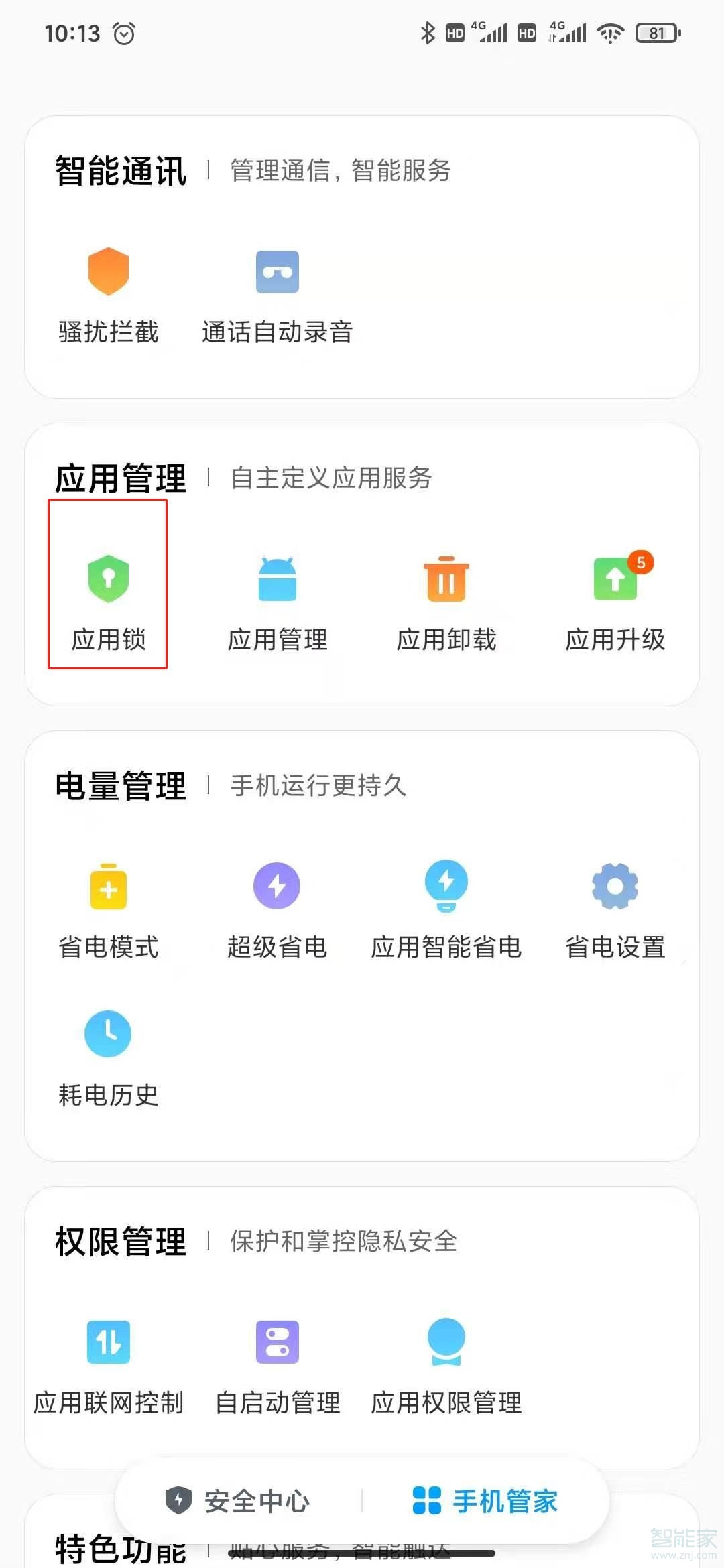
Task: Open the 特色功能 special features section
Action: pyautogui.click(x=119, y=1548)
